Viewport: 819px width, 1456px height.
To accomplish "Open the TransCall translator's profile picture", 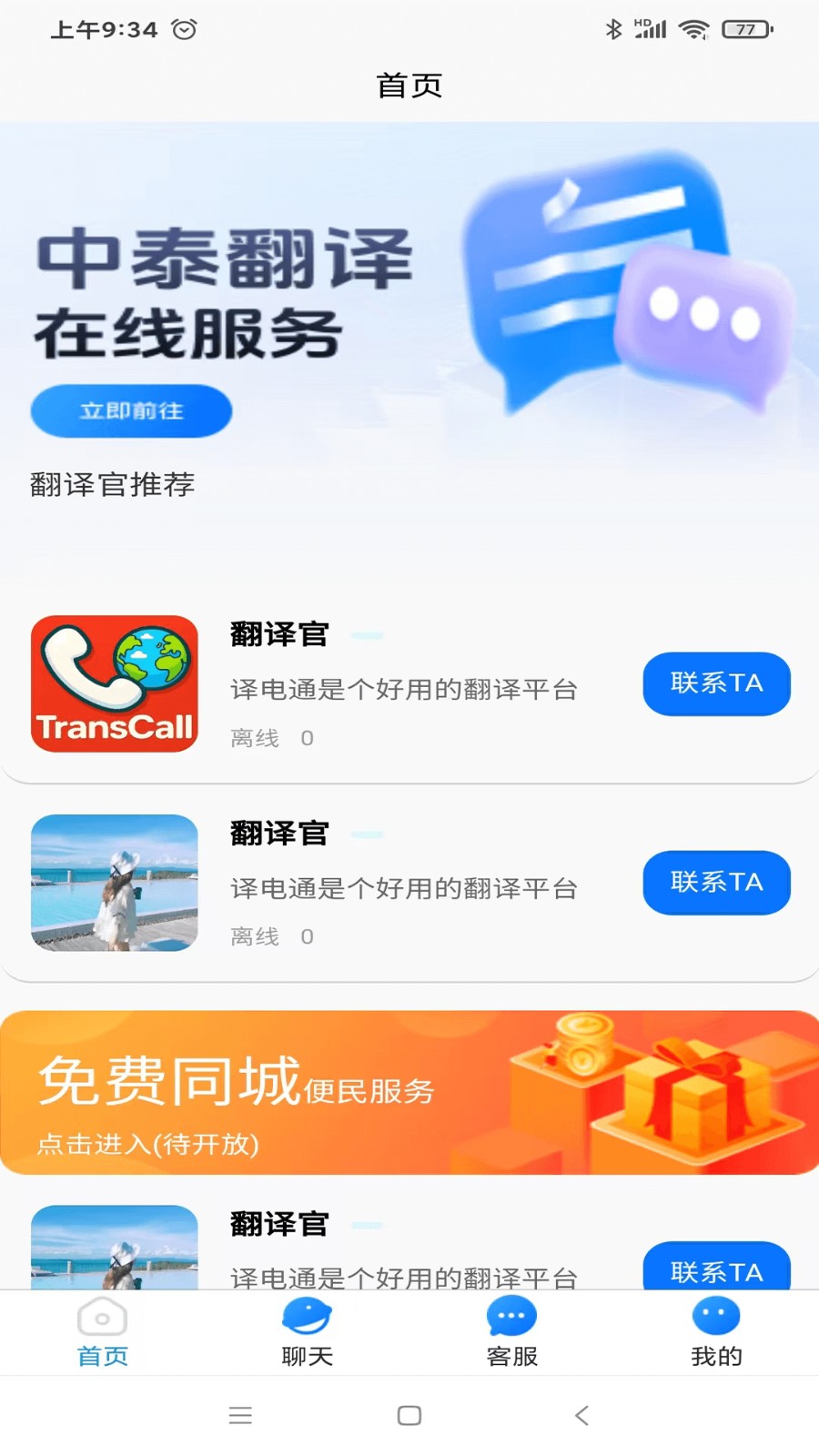I will click(115, 684).
